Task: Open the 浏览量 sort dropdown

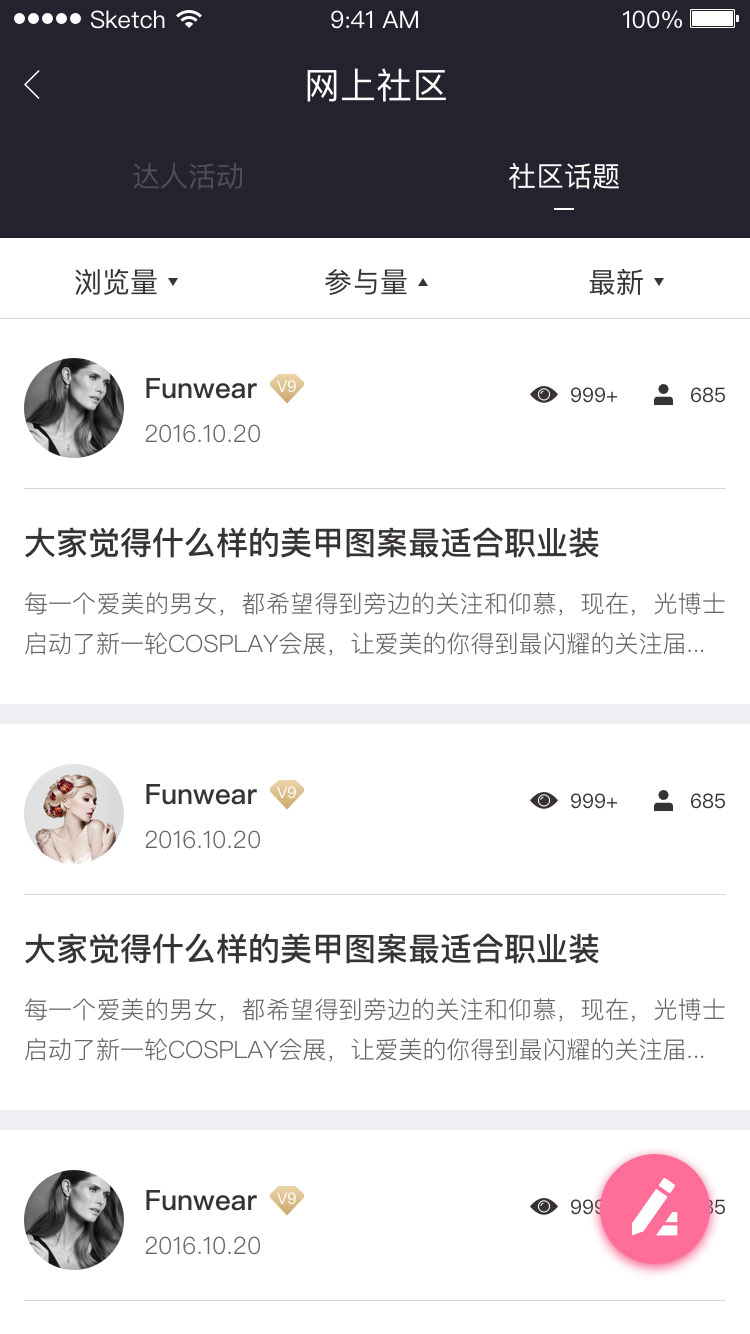Action: pyautogui.click(x=127, y=281)
